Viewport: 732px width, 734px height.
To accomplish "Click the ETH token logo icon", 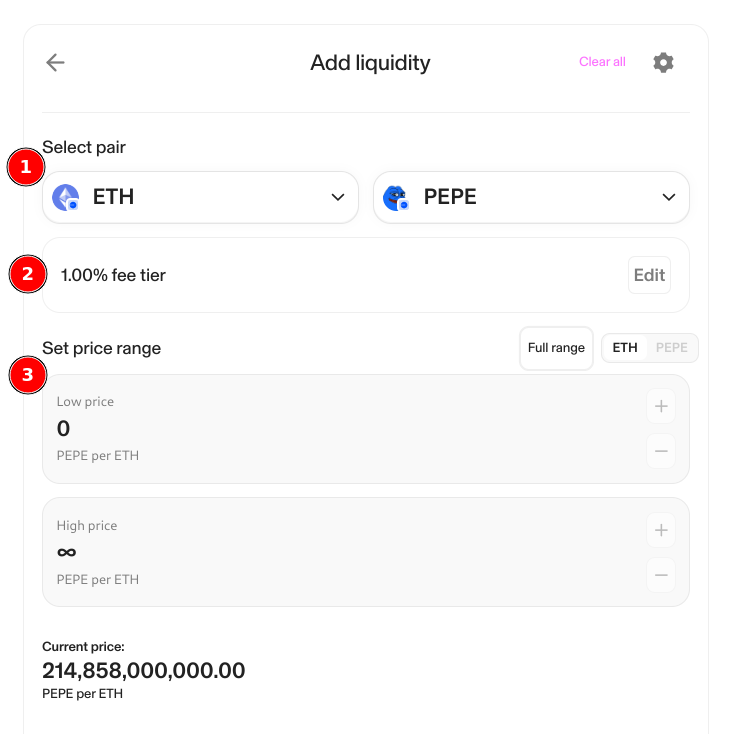I will (65, 197).
